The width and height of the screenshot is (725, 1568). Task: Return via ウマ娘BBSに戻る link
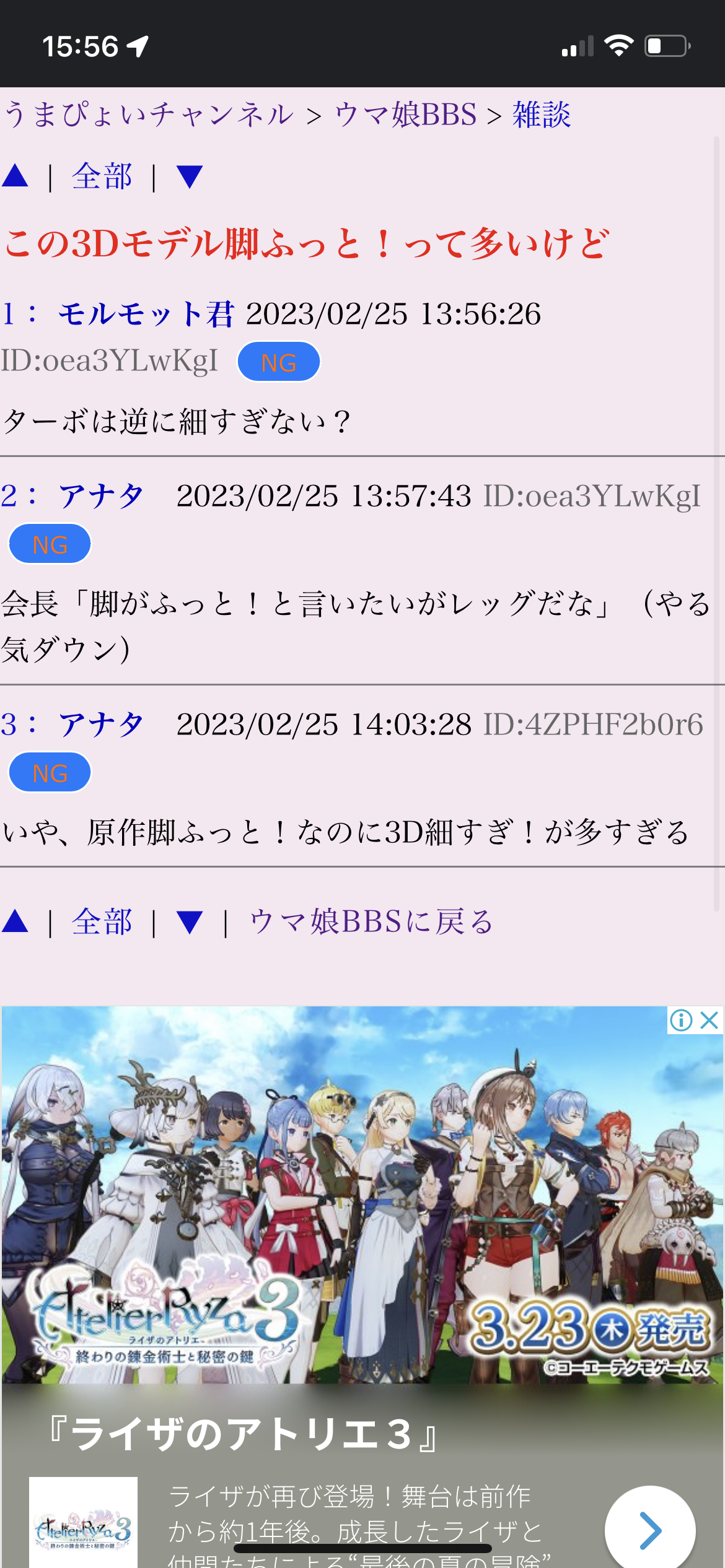tap(371, 922)
